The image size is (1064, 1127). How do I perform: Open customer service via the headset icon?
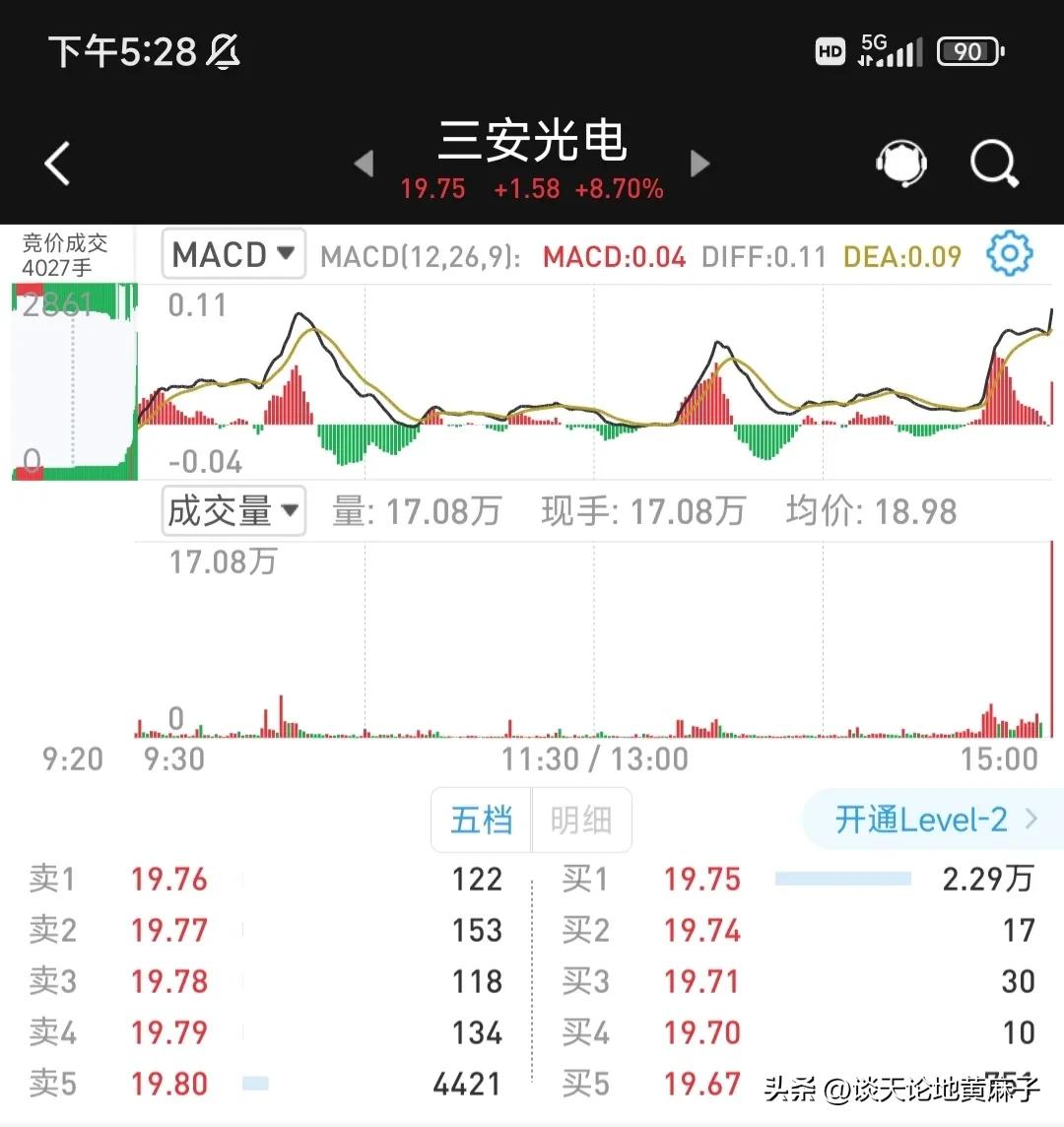coord(899,163)
